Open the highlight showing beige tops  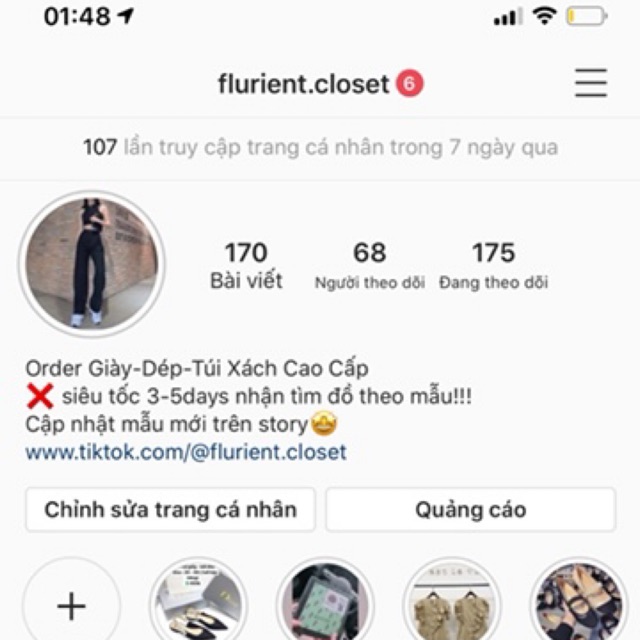click(x=451, y=604)
